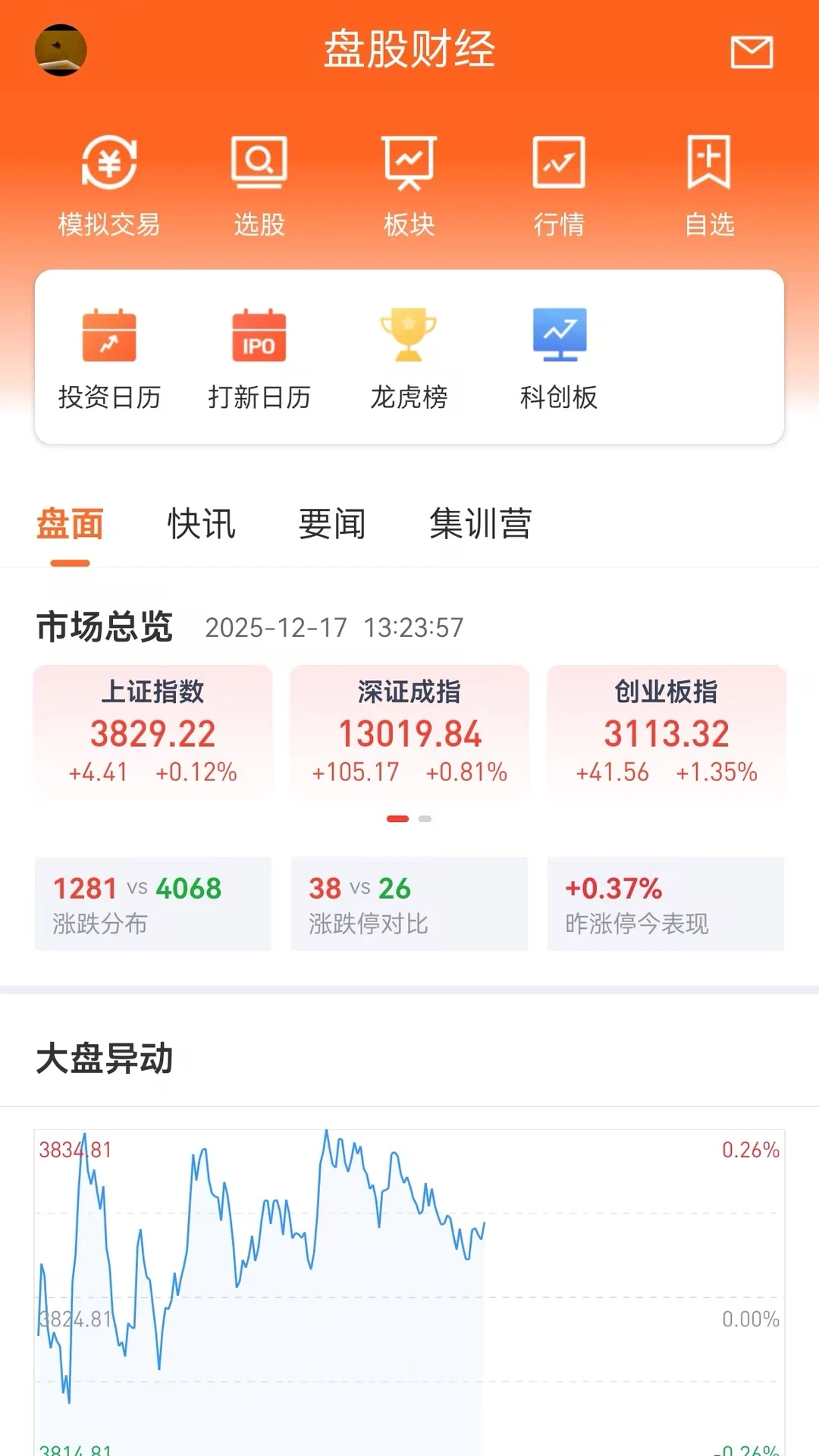Screen dimensions: 819x1456
Task: Open the 模拟交易 (simulated trading) icon
Action: click(110, 182)
